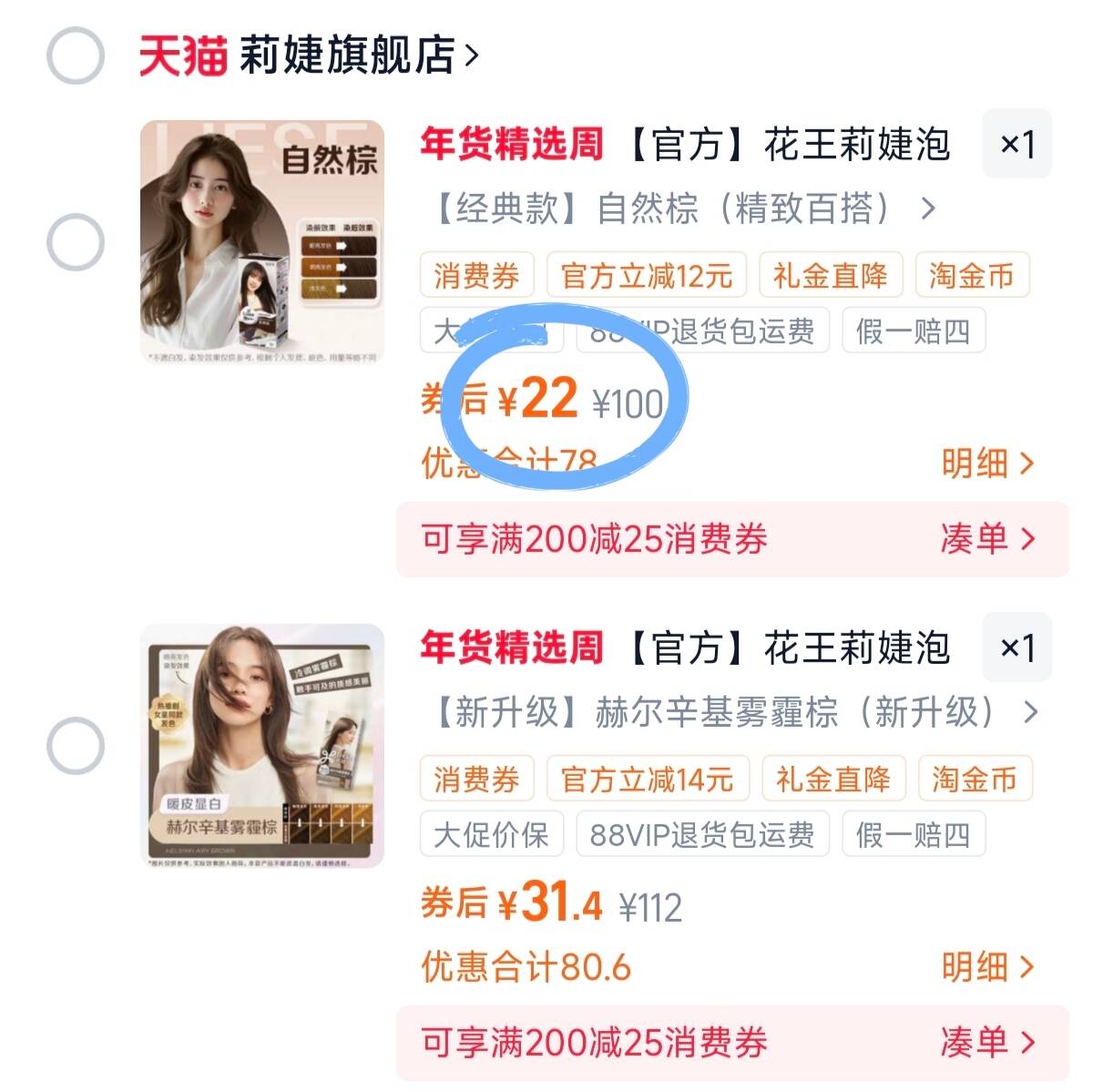View 明细 for the 优惠合计78 item
This screenshot has height=1092, width=1093.
click(x=987, y=464)
